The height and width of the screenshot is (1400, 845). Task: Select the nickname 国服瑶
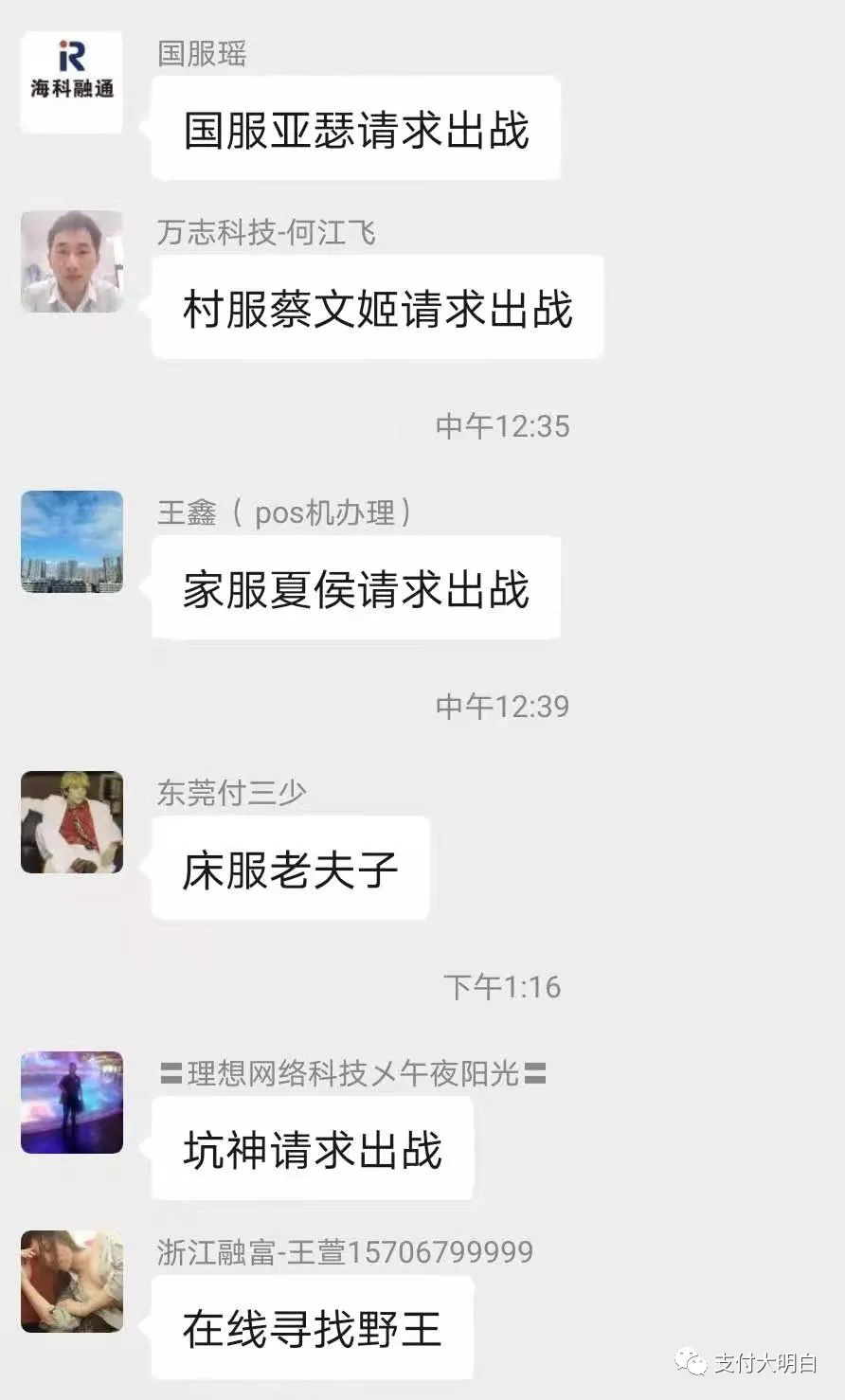(200, 54)
